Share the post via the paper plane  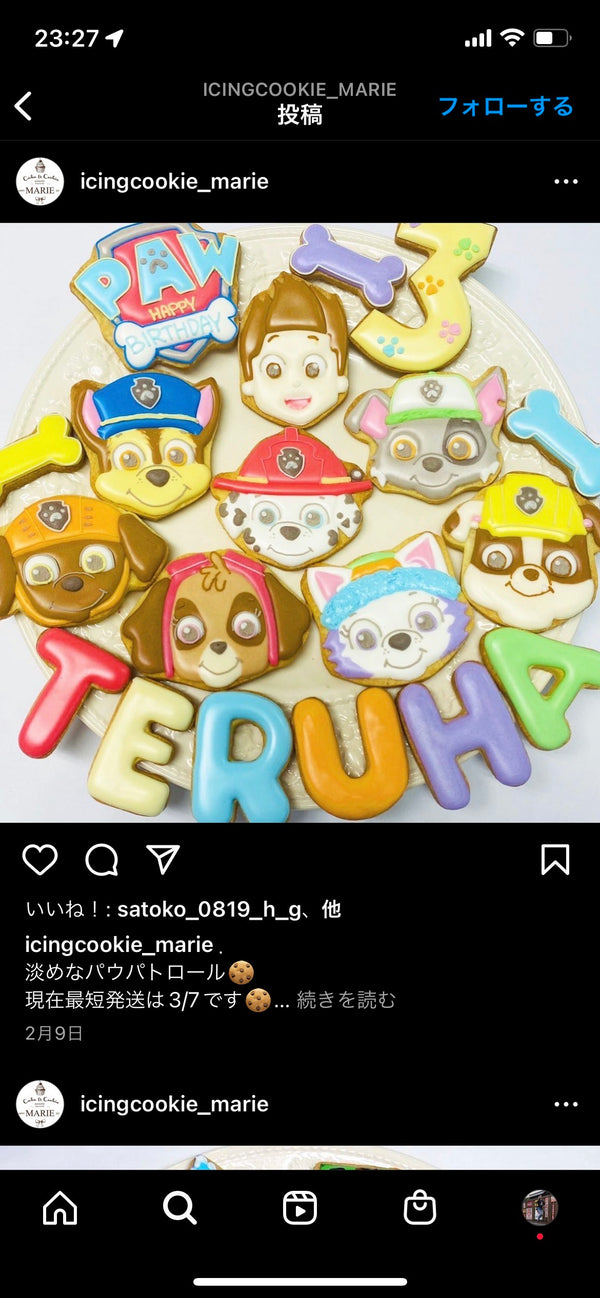pos(163,860)
